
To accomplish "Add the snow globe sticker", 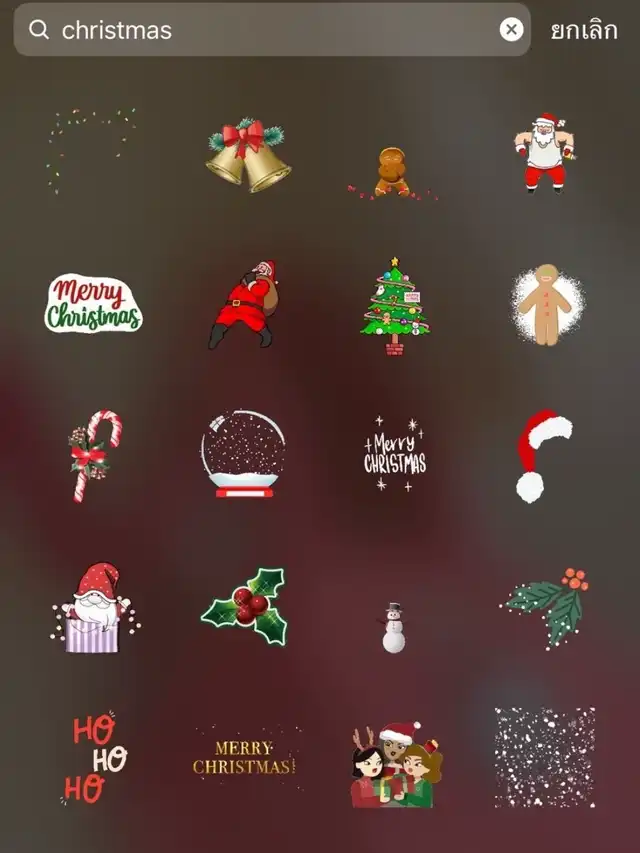I will point(243,454).
